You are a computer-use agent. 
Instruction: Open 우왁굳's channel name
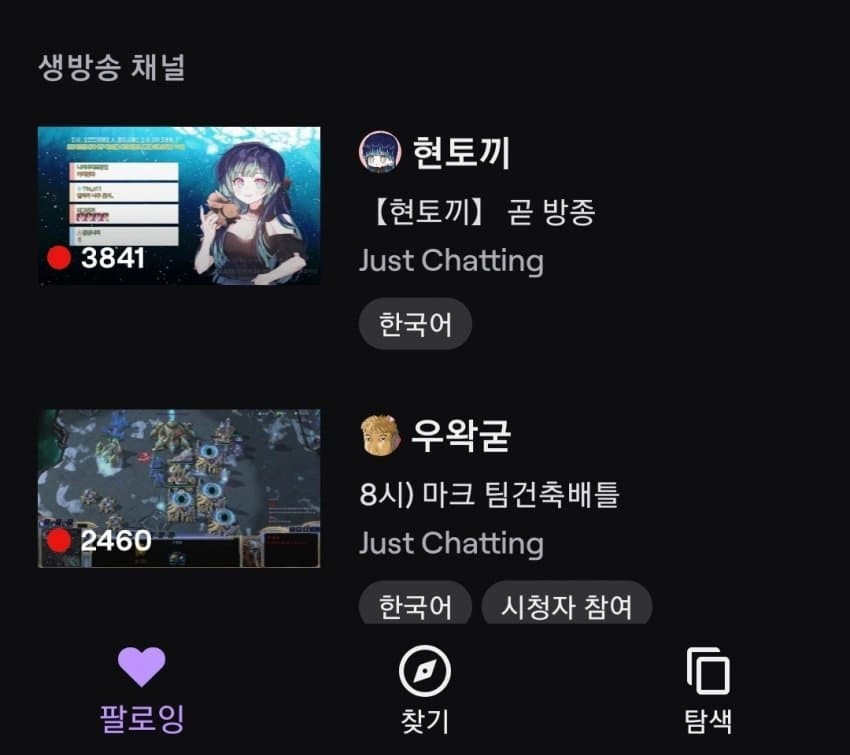[x=461, y=435]
